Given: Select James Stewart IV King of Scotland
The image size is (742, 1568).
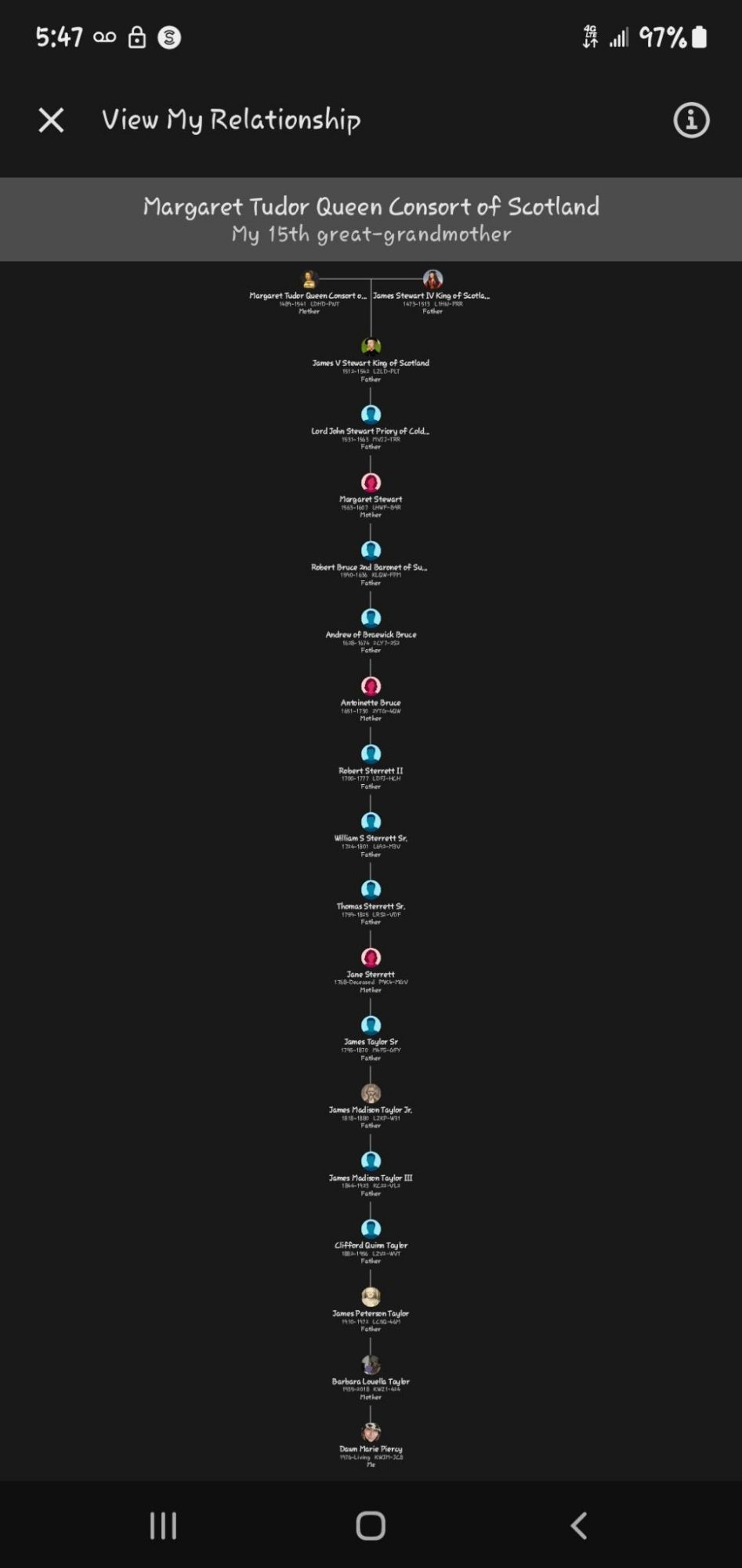Looking at the screenshot, I should (433, 280).
